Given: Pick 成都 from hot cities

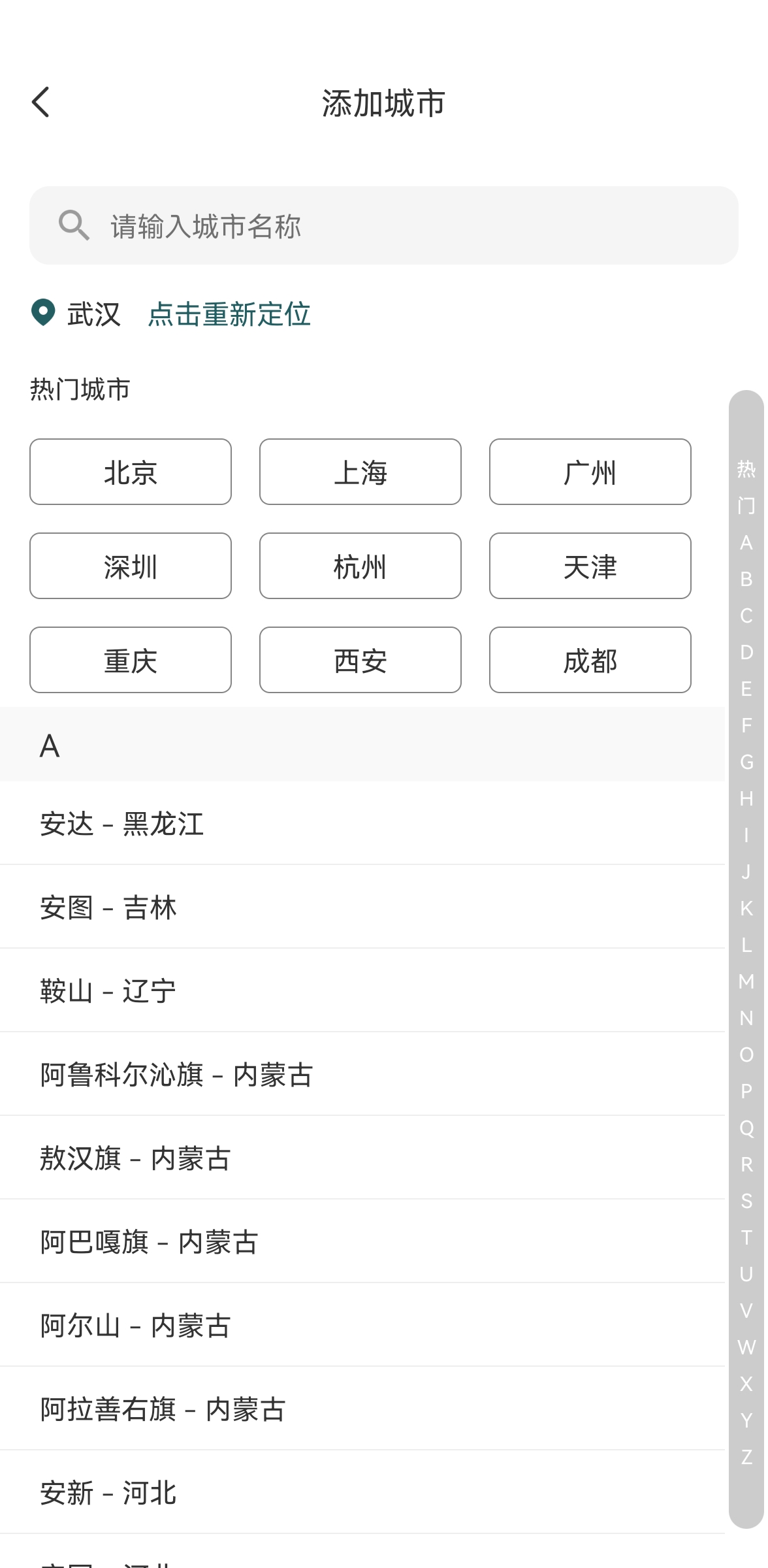Looking at the screenshot, I should [x=590, y=661].
